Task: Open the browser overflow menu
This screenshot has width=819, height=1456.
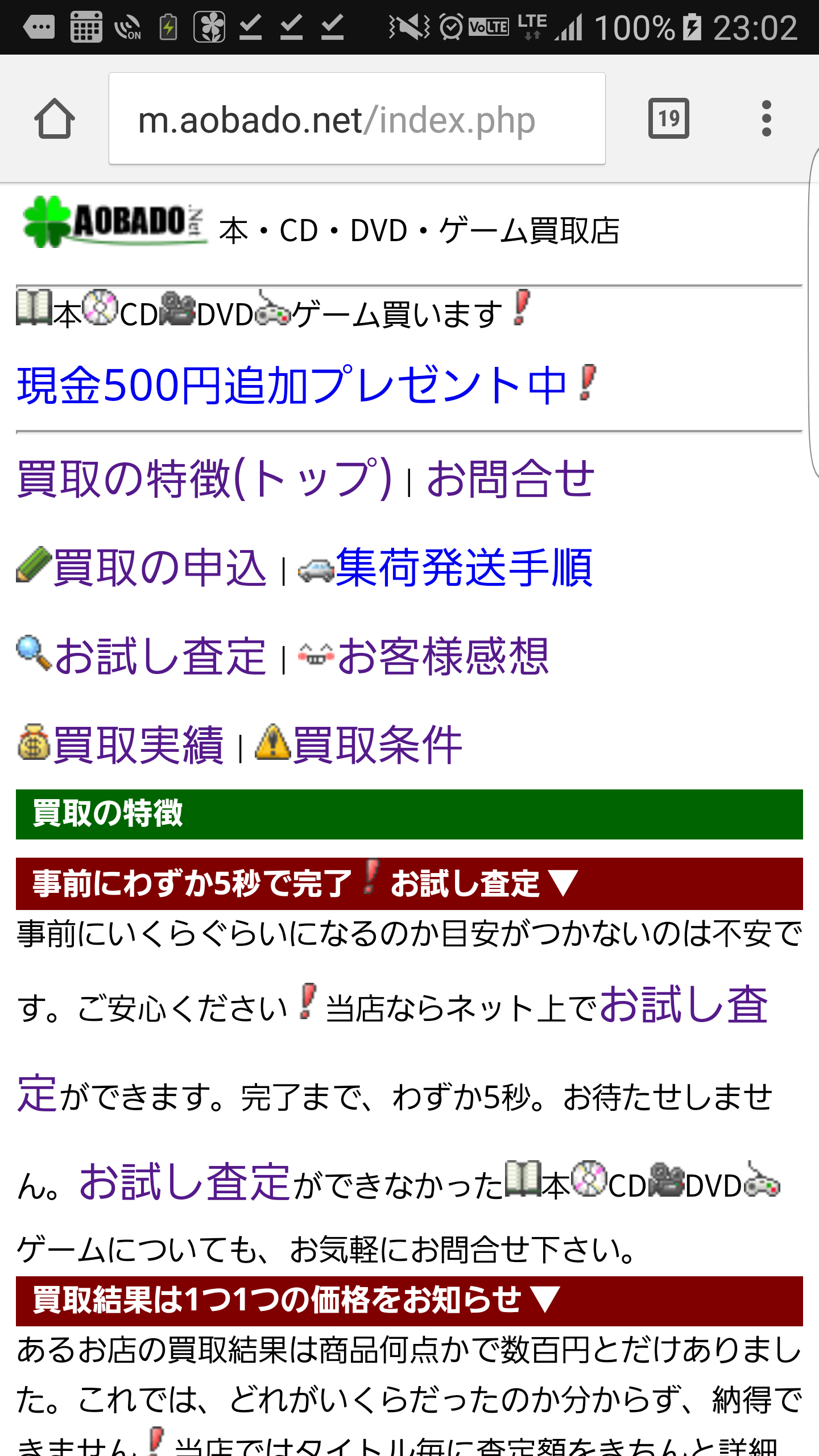Action: point(766,119)
